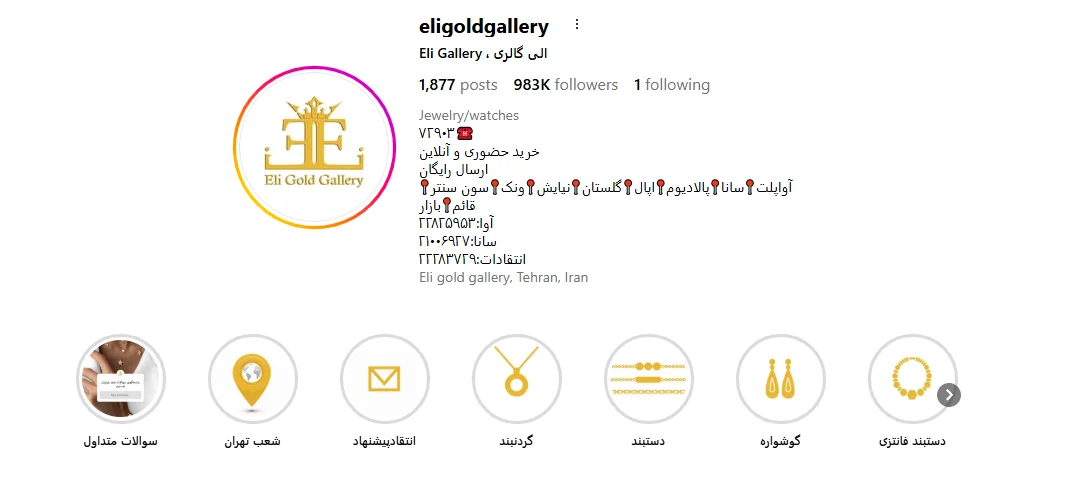Open the گردنبند highlight
The image size is (1081, 487).
pyautogui.click(x=516, y=379)
